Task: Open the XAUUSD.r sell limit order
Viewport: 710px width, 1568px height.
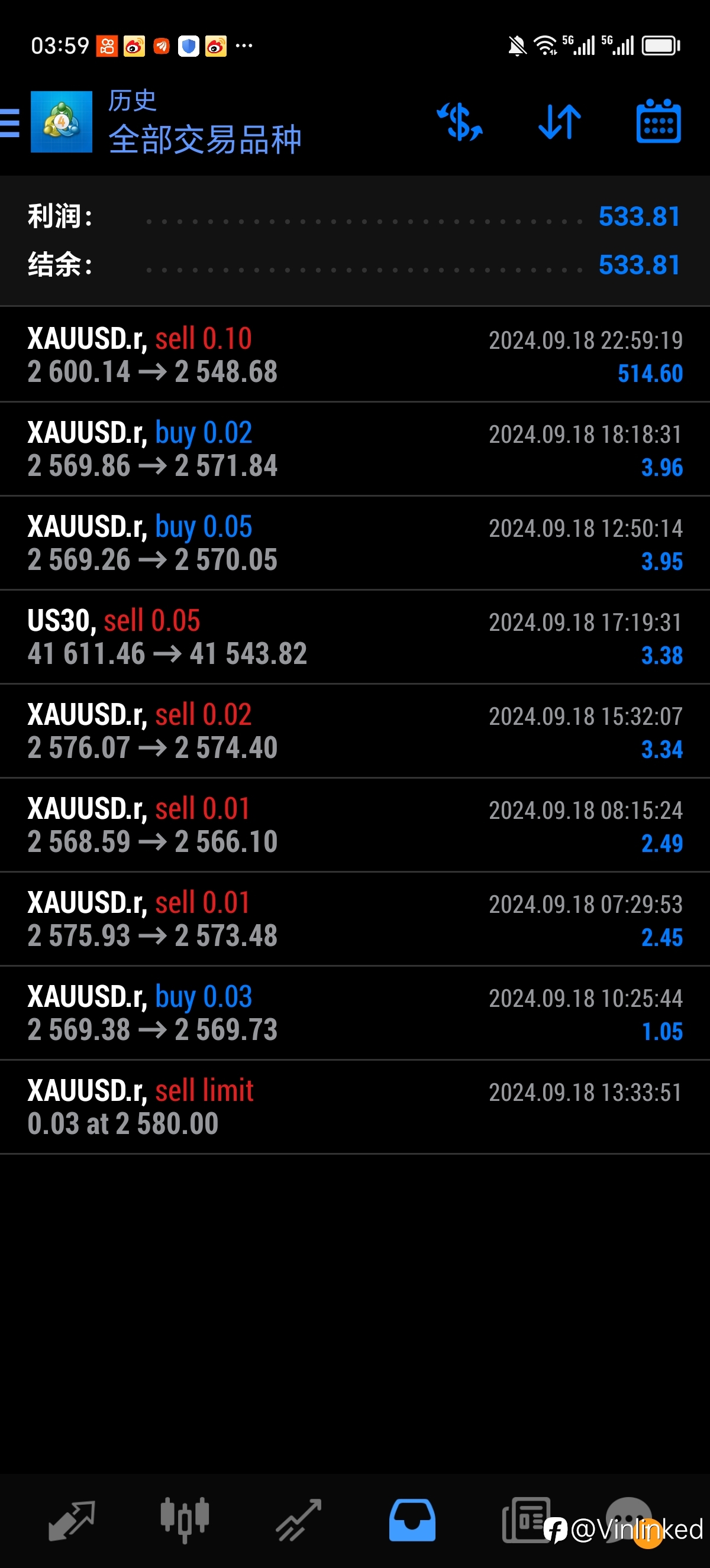Action: 355,1107
